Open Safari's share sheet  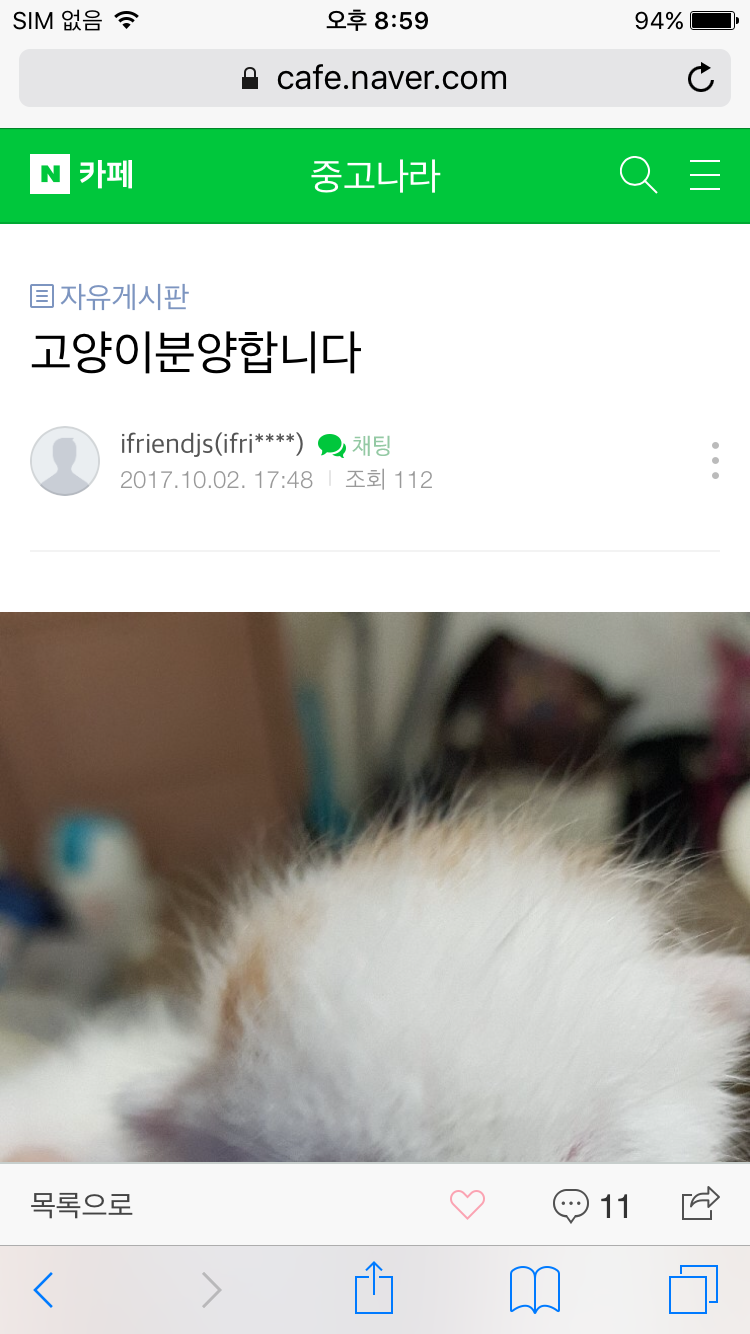tap(375, 1288)
